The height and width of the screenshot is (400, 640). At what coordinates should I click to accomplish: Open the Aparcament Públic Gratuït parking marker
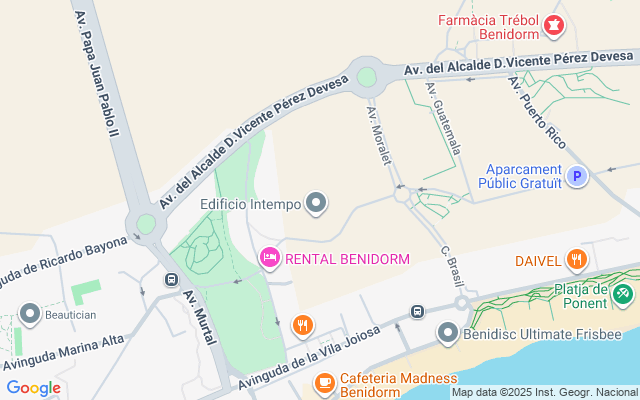pyautogui.click(x=576, y=177)
